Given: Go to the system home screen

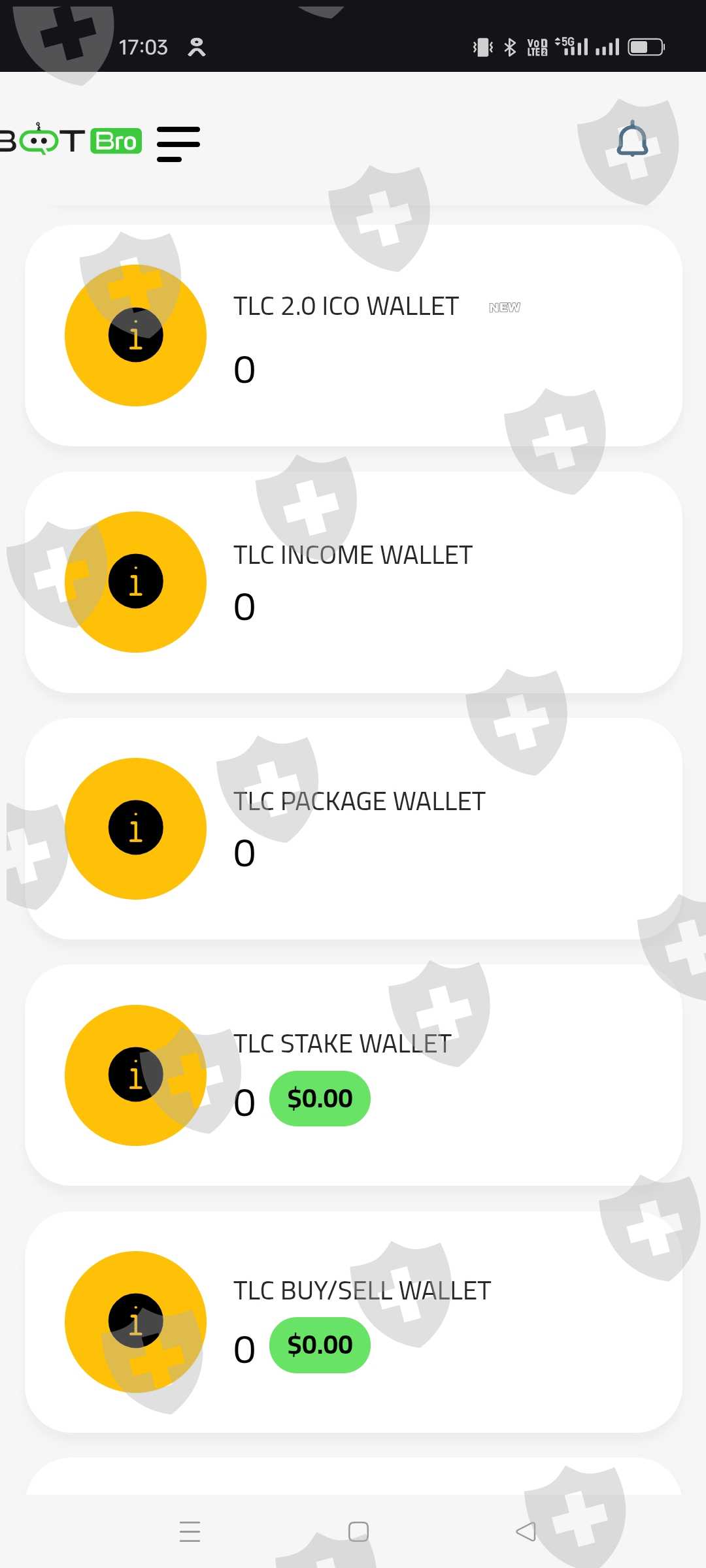Looking at the screenshot, I should pos(358,1531).
